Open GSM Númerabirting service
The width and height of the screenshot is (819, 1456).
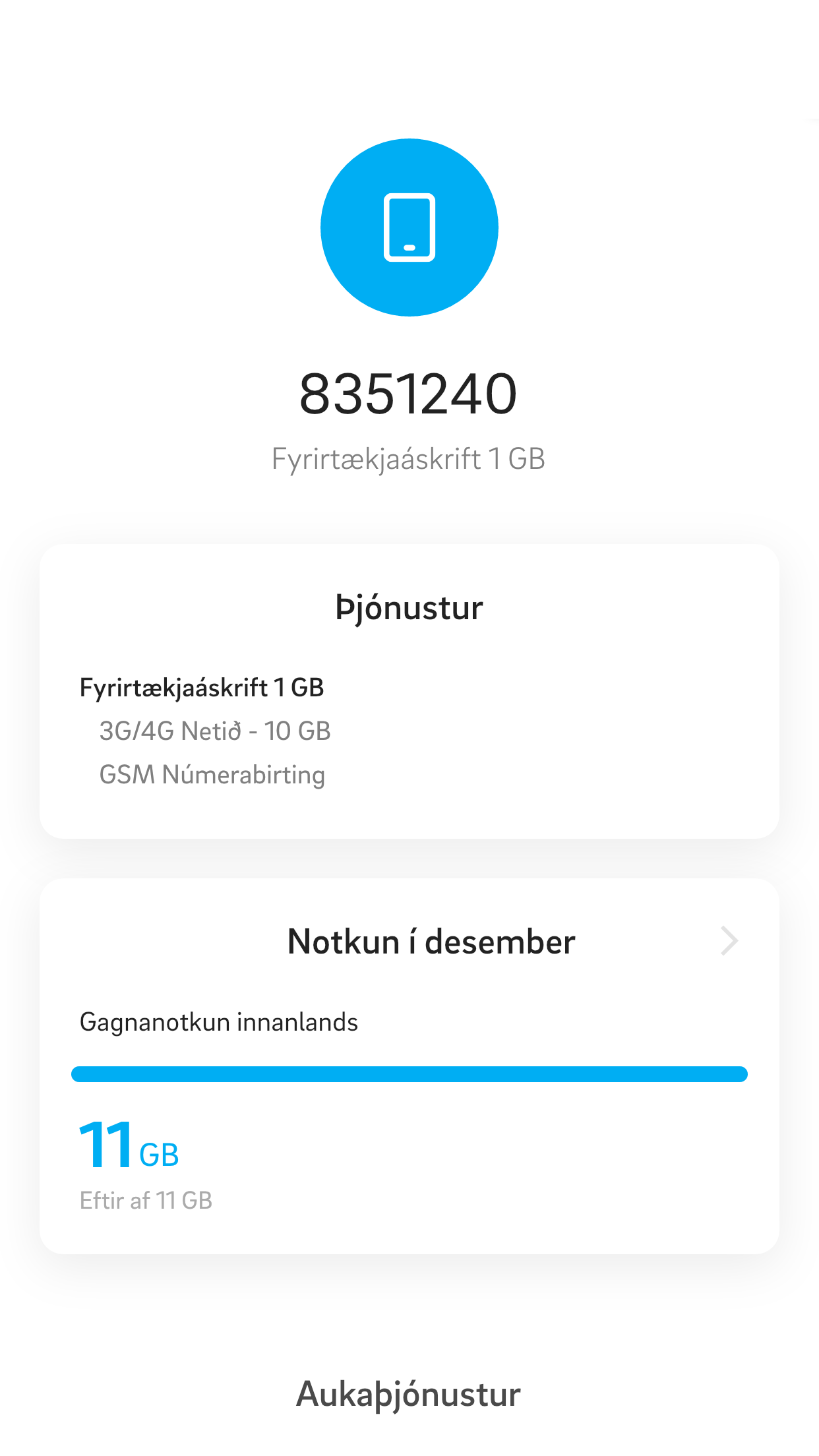pyautogui.click(x=212, y=775)
